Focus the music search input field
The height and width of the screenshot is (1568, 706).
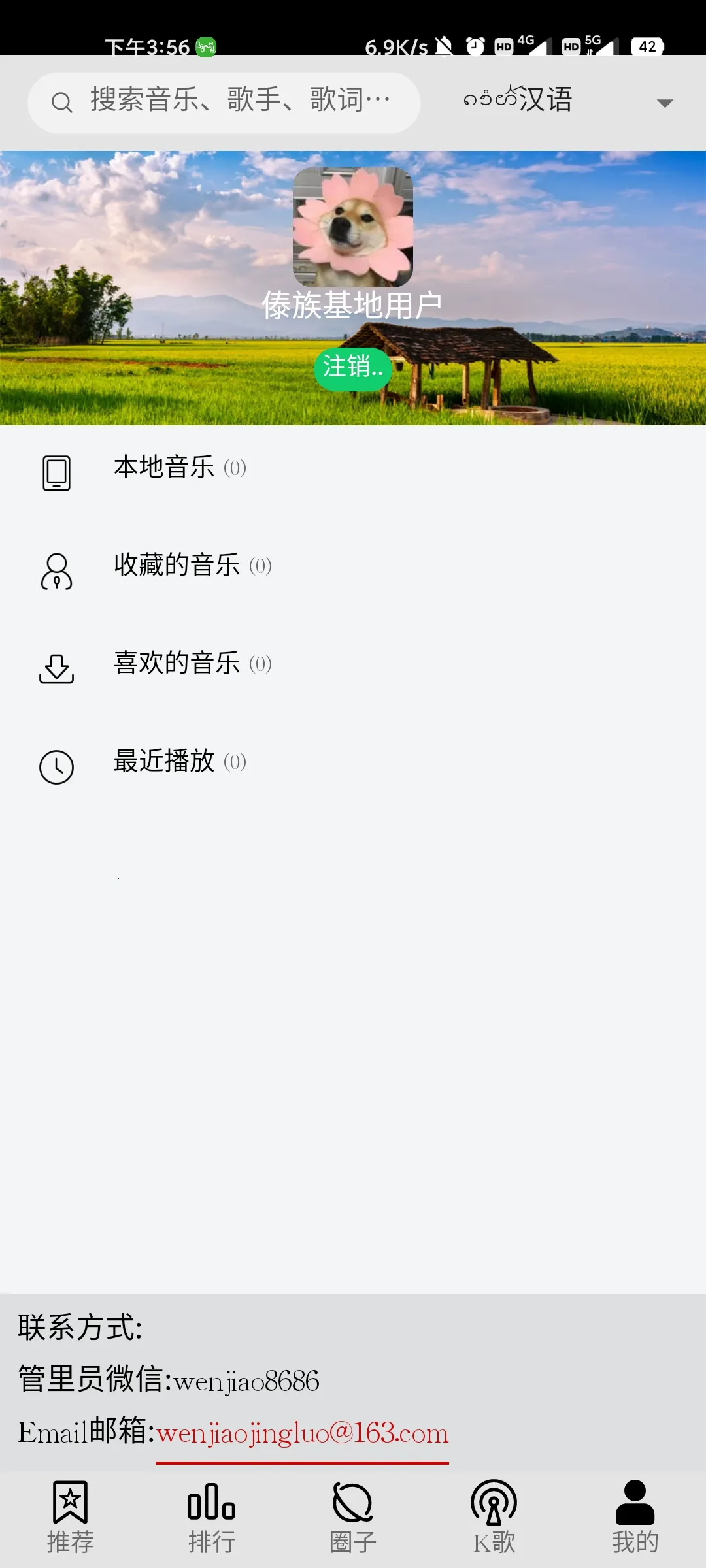[235, 101]
